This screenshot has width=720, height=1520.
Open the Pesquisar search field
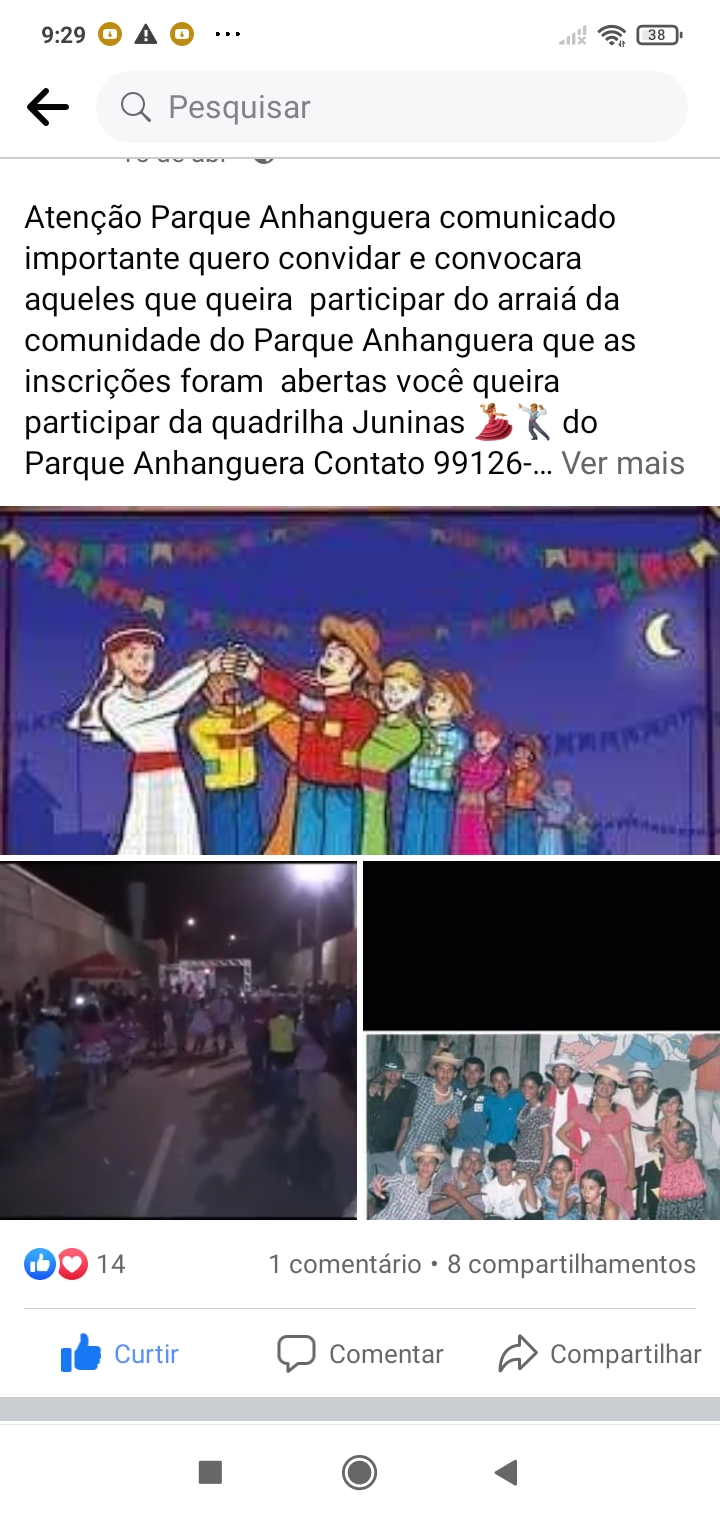(392, 107)
